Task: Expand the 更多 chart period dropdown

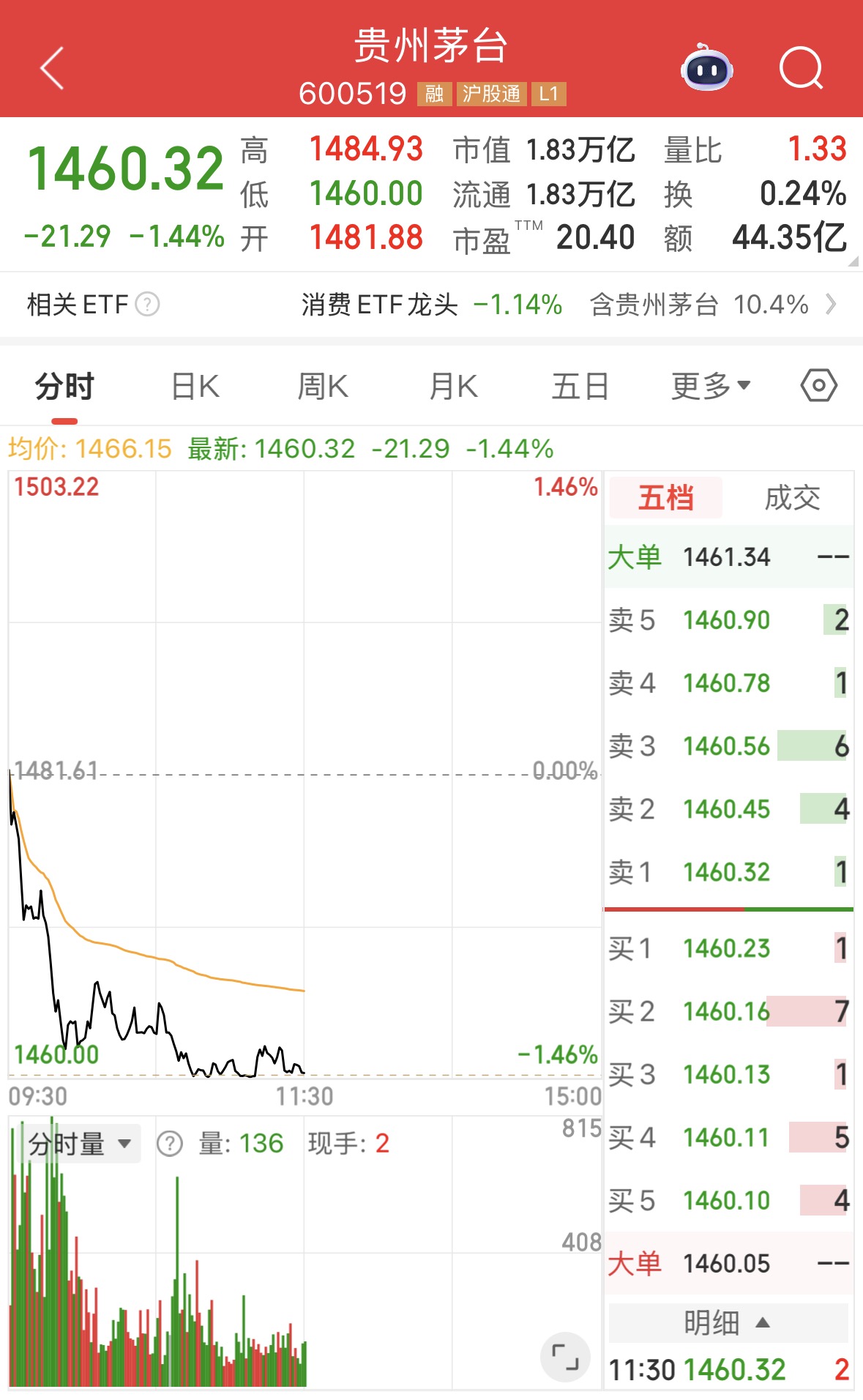Action: click(711, 387)
